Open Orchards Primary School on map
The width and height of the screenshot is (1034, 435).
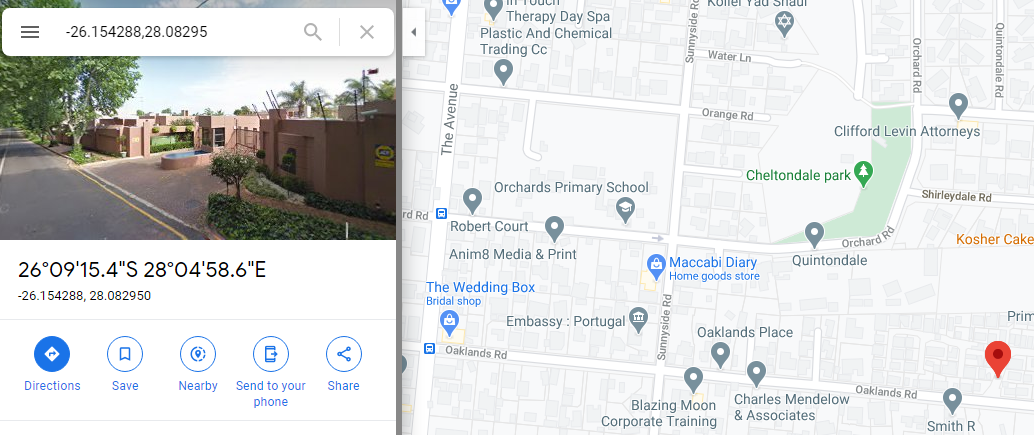[626, 208]
